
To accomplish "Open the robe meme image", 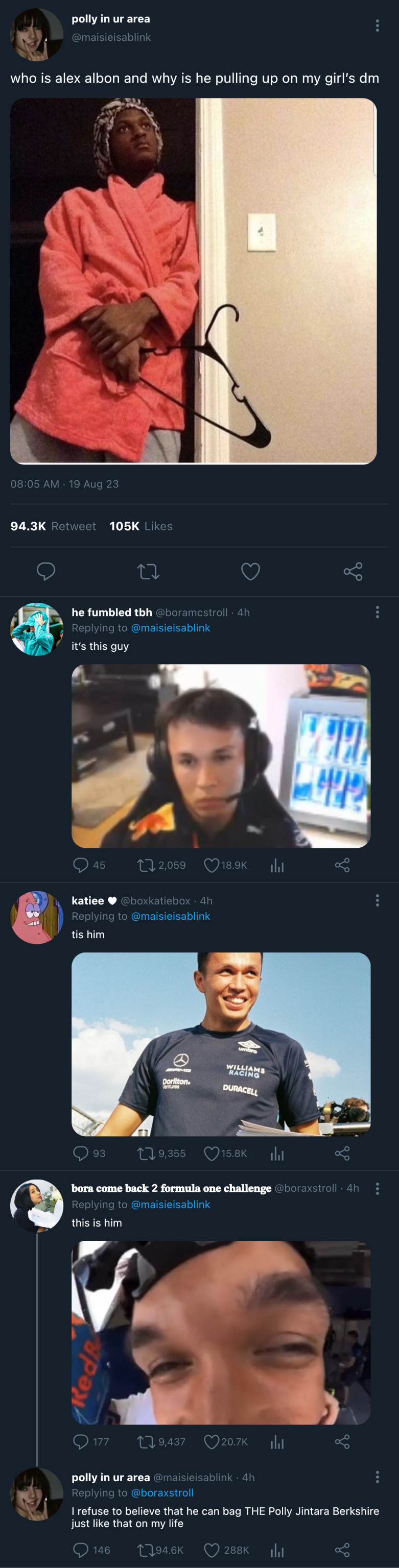I will coord(193,281).
